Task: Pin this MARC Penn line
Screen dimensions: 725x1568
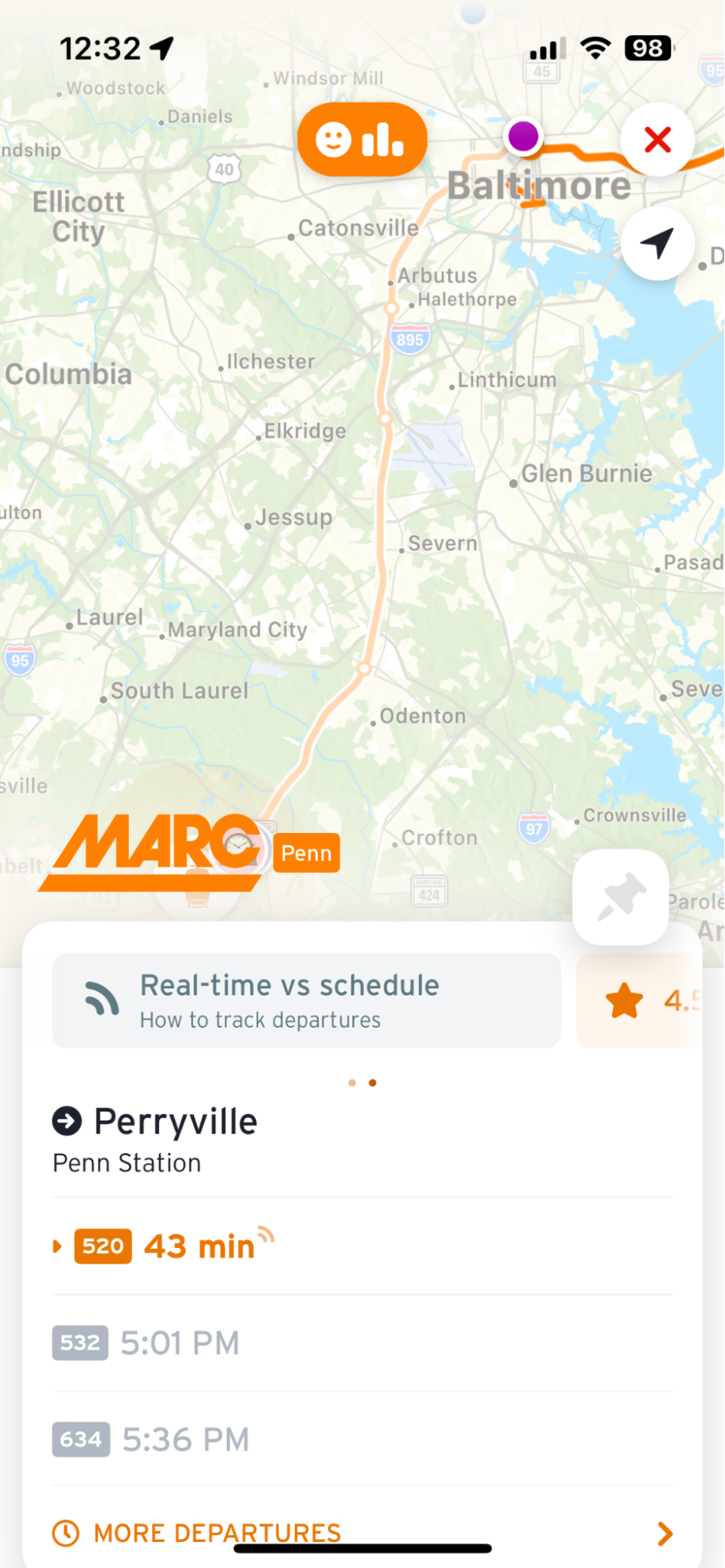Action: (621, 897)
